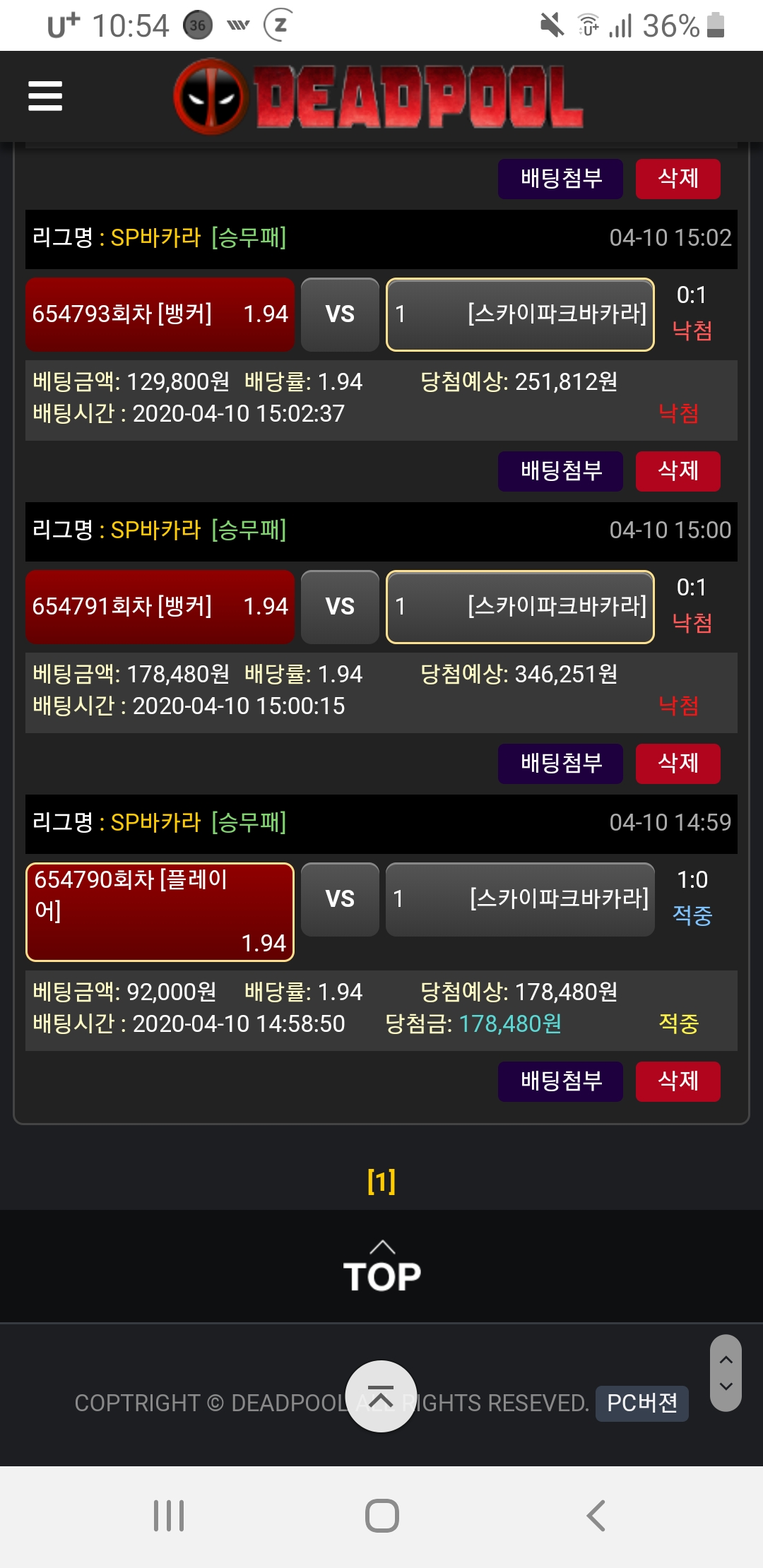This screenshot has height=1568, width=763.
Task: Tap the round floating scroll-to-top button
Action: coord(381,1396)
